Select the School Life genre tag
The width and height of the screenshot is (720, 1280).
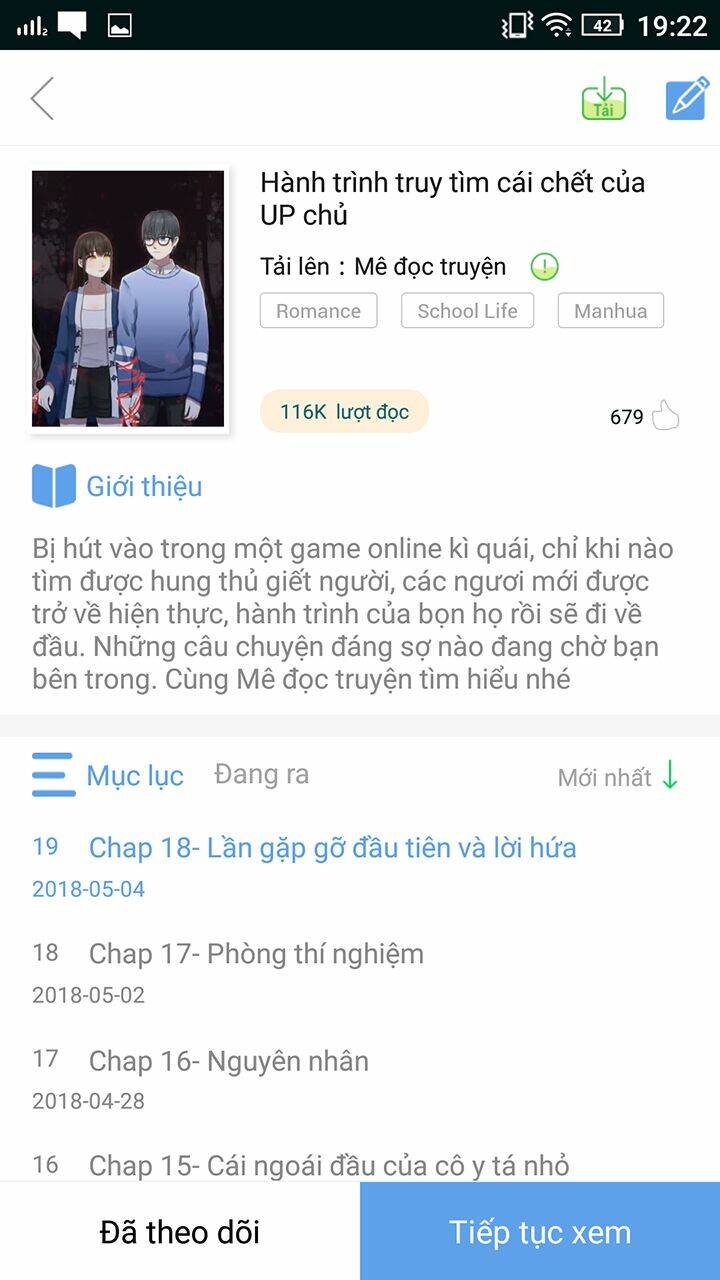click(x=467, y=310)
